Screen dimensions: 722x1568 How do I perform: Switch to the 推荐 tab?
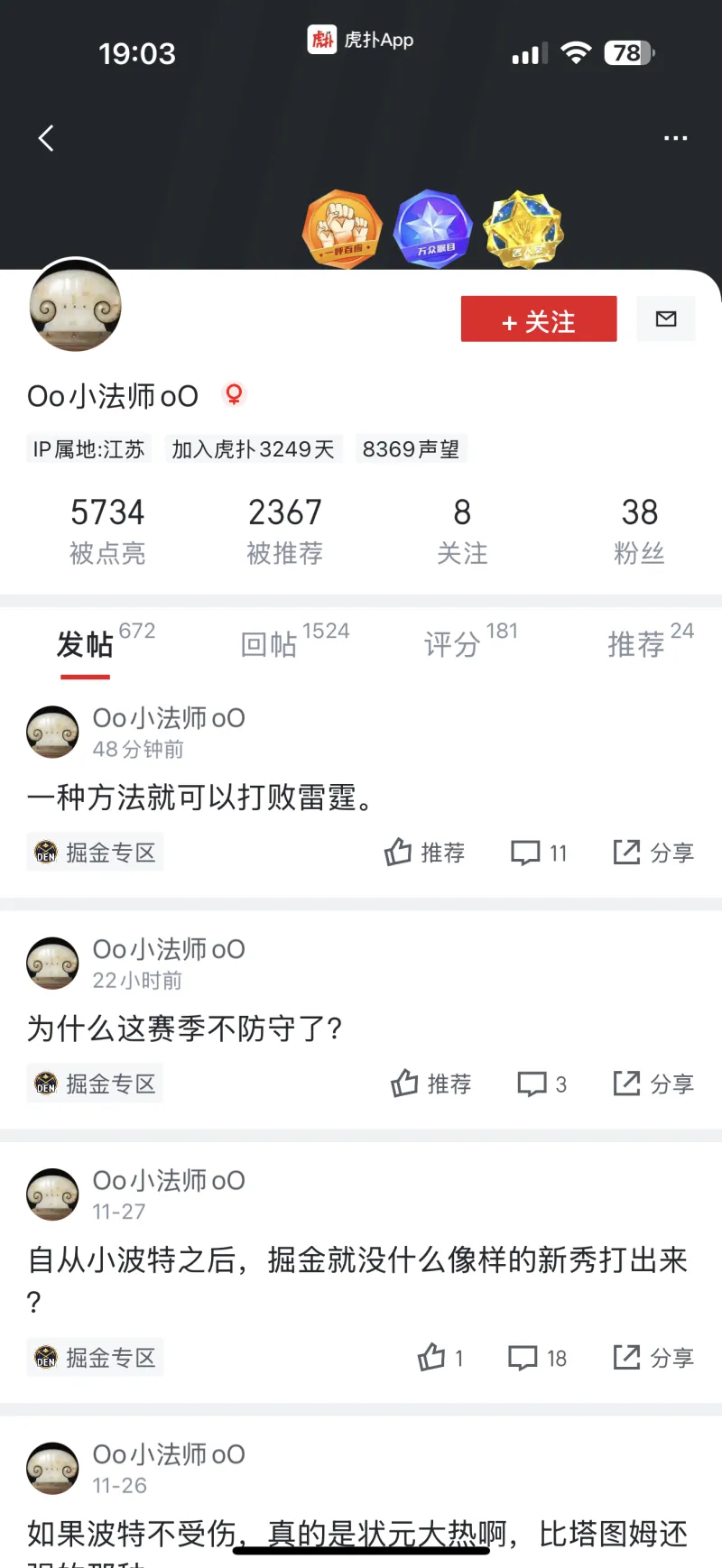[x=637, y=644]
